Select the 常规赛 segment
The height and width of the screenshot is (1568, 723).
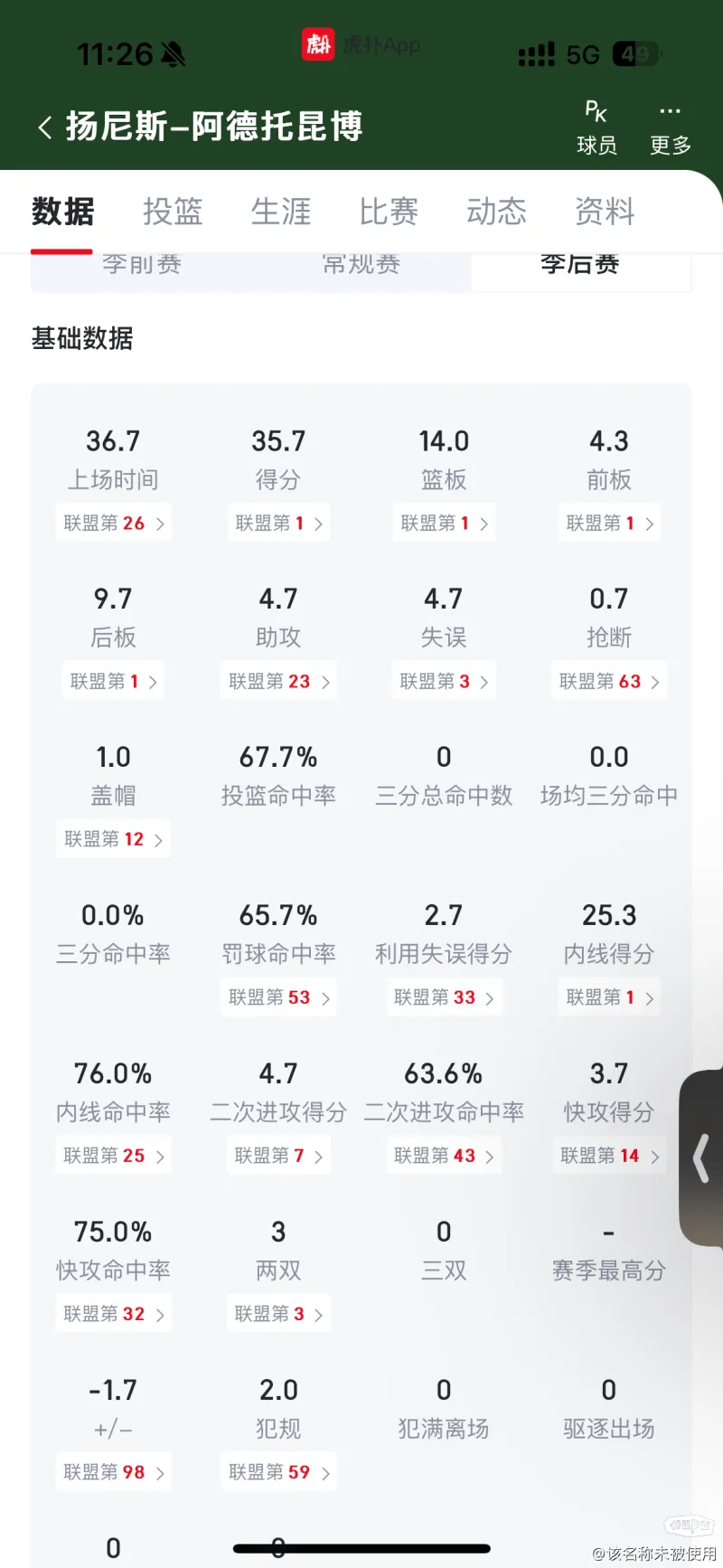361,269
